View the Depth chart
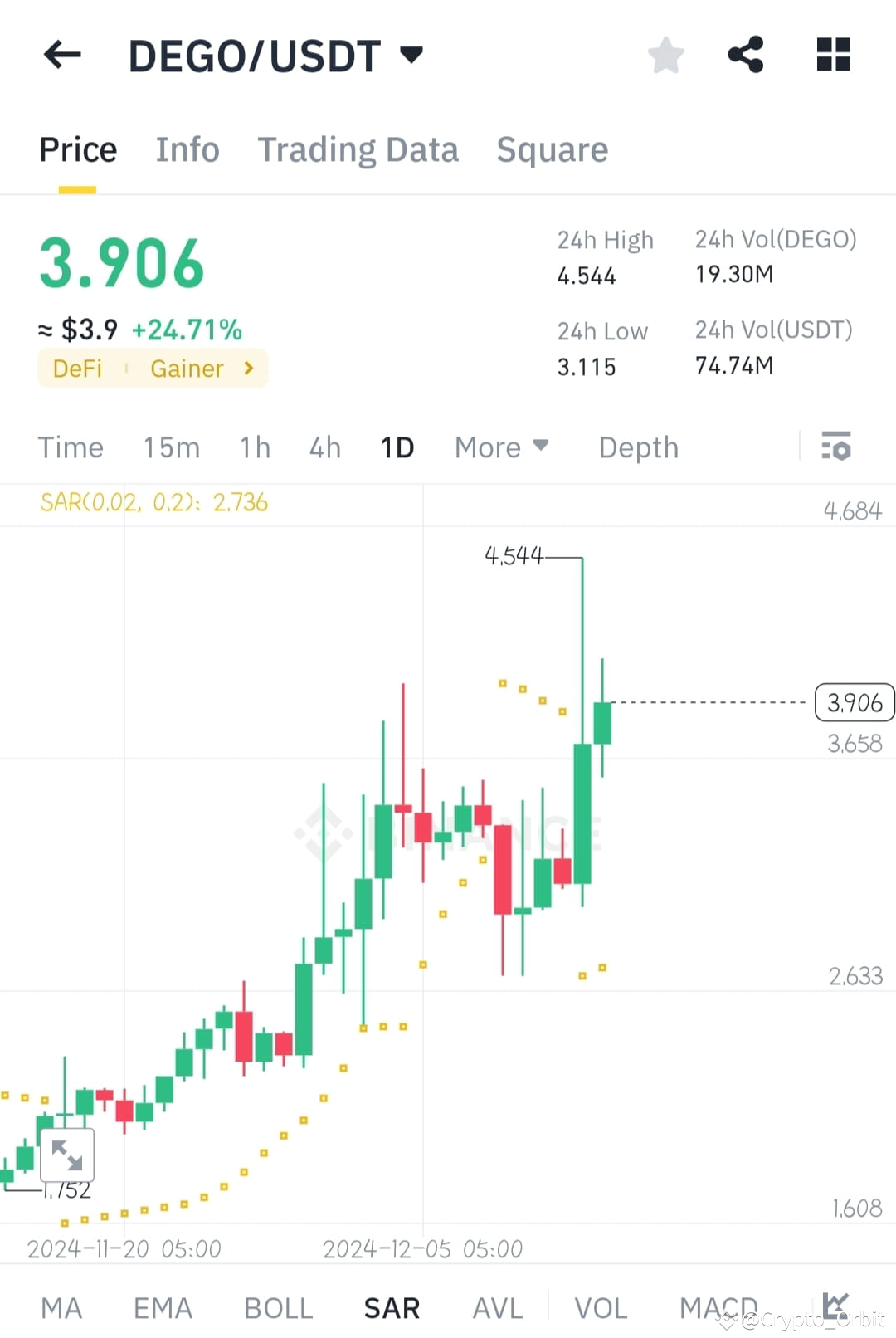 (638, 447)
